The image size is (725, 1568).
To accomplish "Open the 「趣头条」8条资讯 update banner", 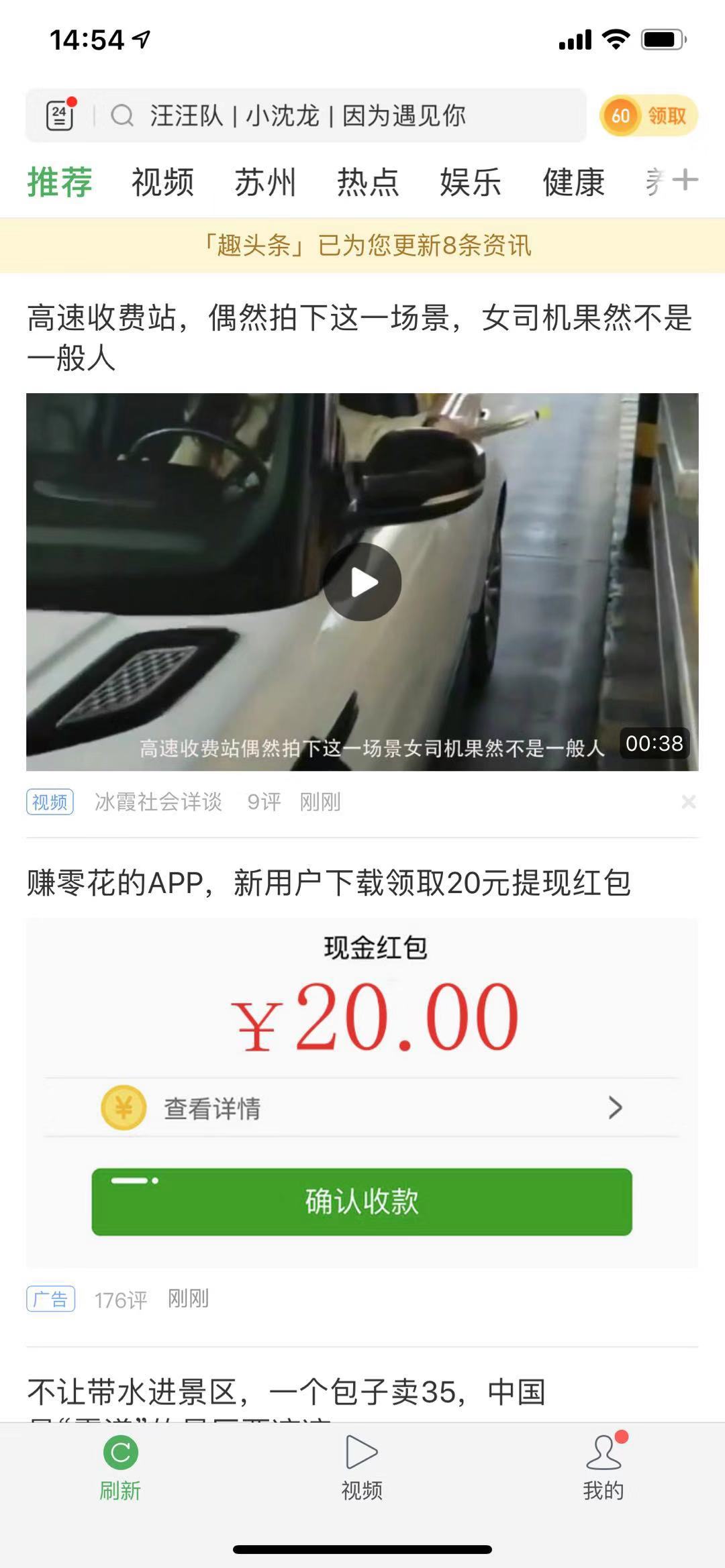I will (x=362, y=246).
